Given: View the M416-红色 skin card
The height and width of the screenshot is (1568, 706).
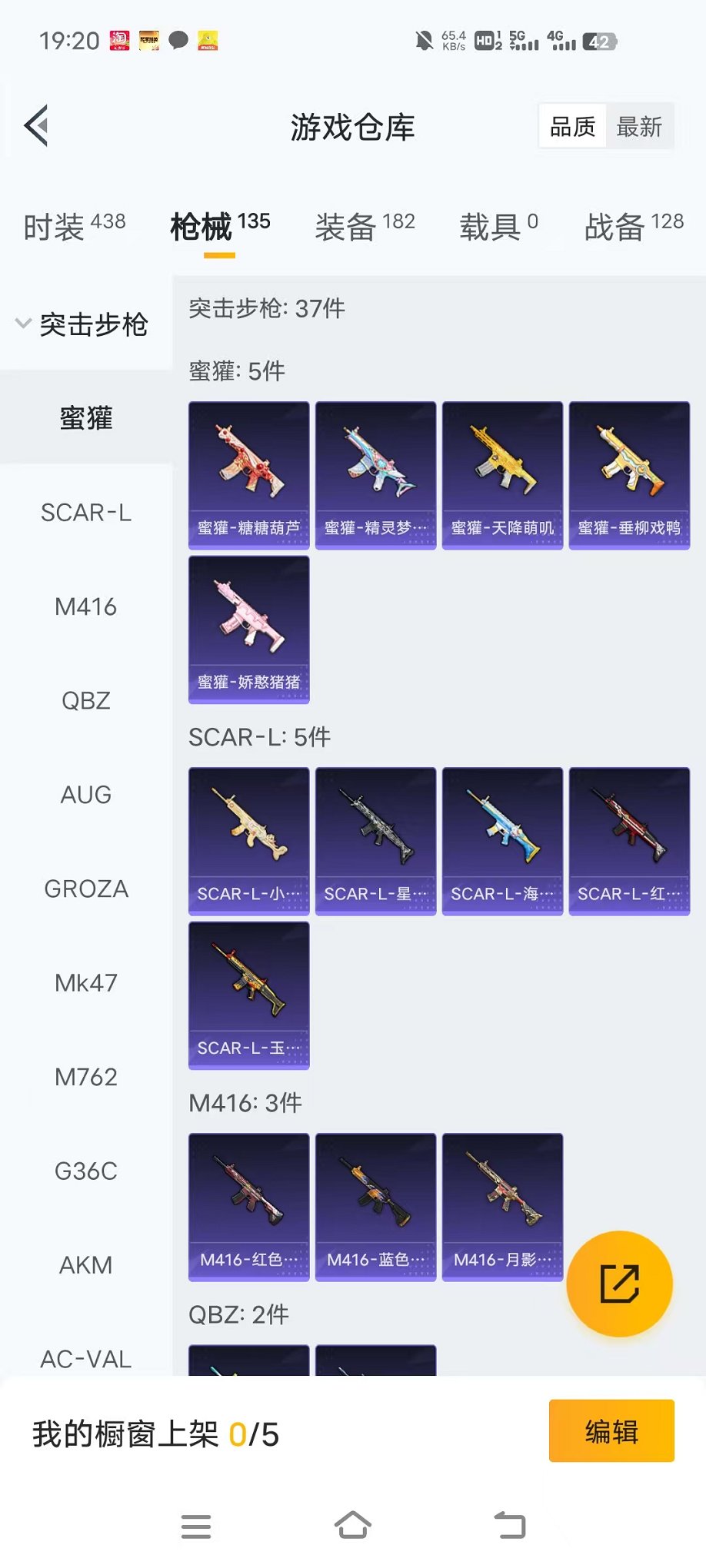Looking at the screenshot, I should click(x=249, y=1207).
